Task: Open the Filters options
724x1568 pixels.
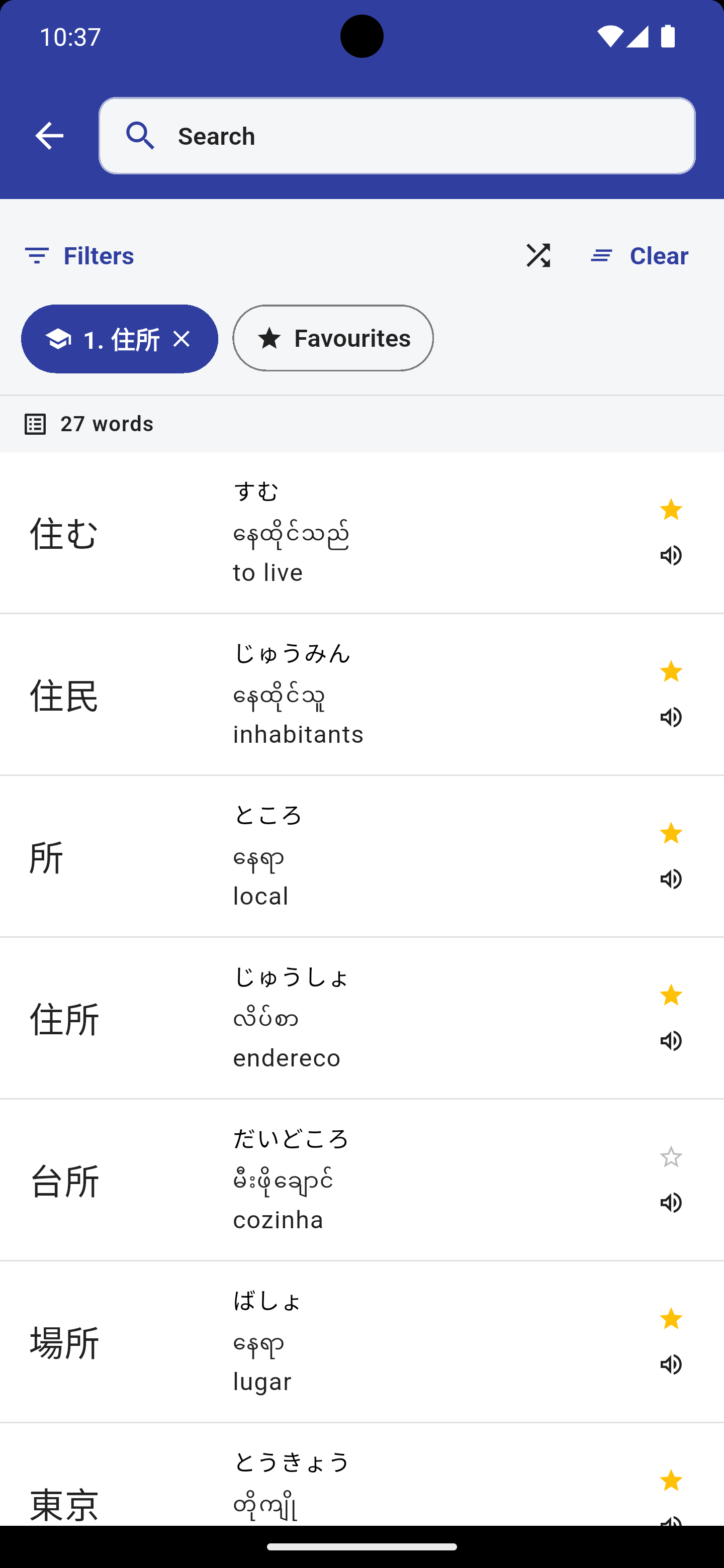Action: pyautogui.click(x=79, y=256)
